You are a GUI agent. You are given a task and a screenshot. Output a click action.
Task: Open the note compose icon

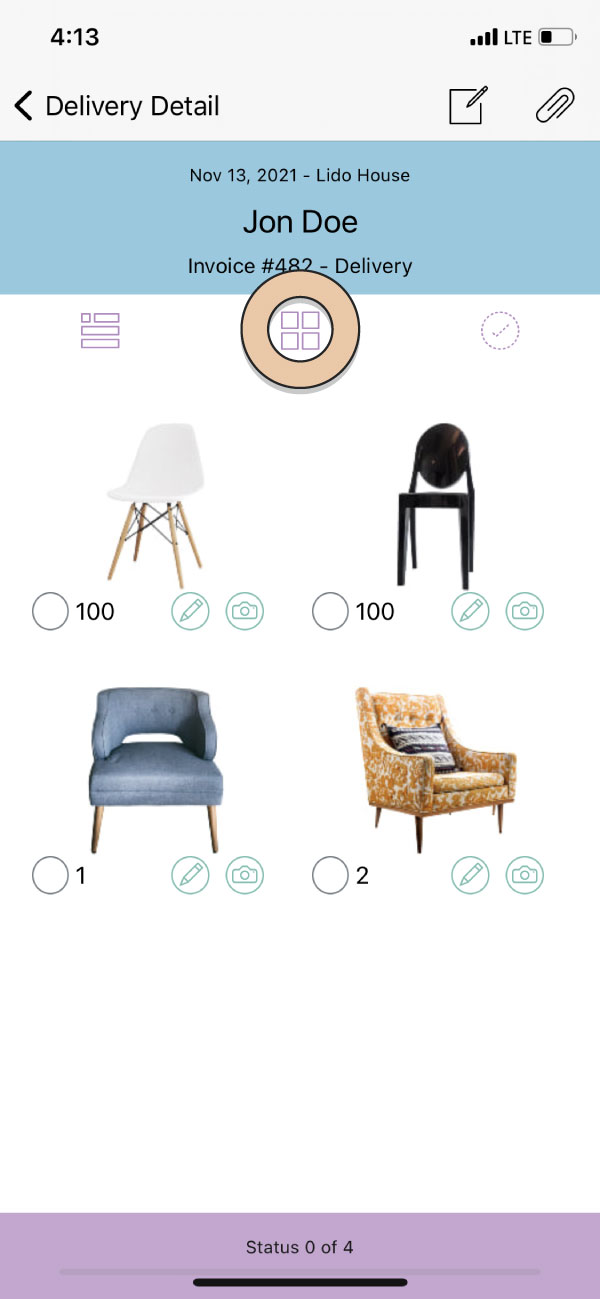468,106
